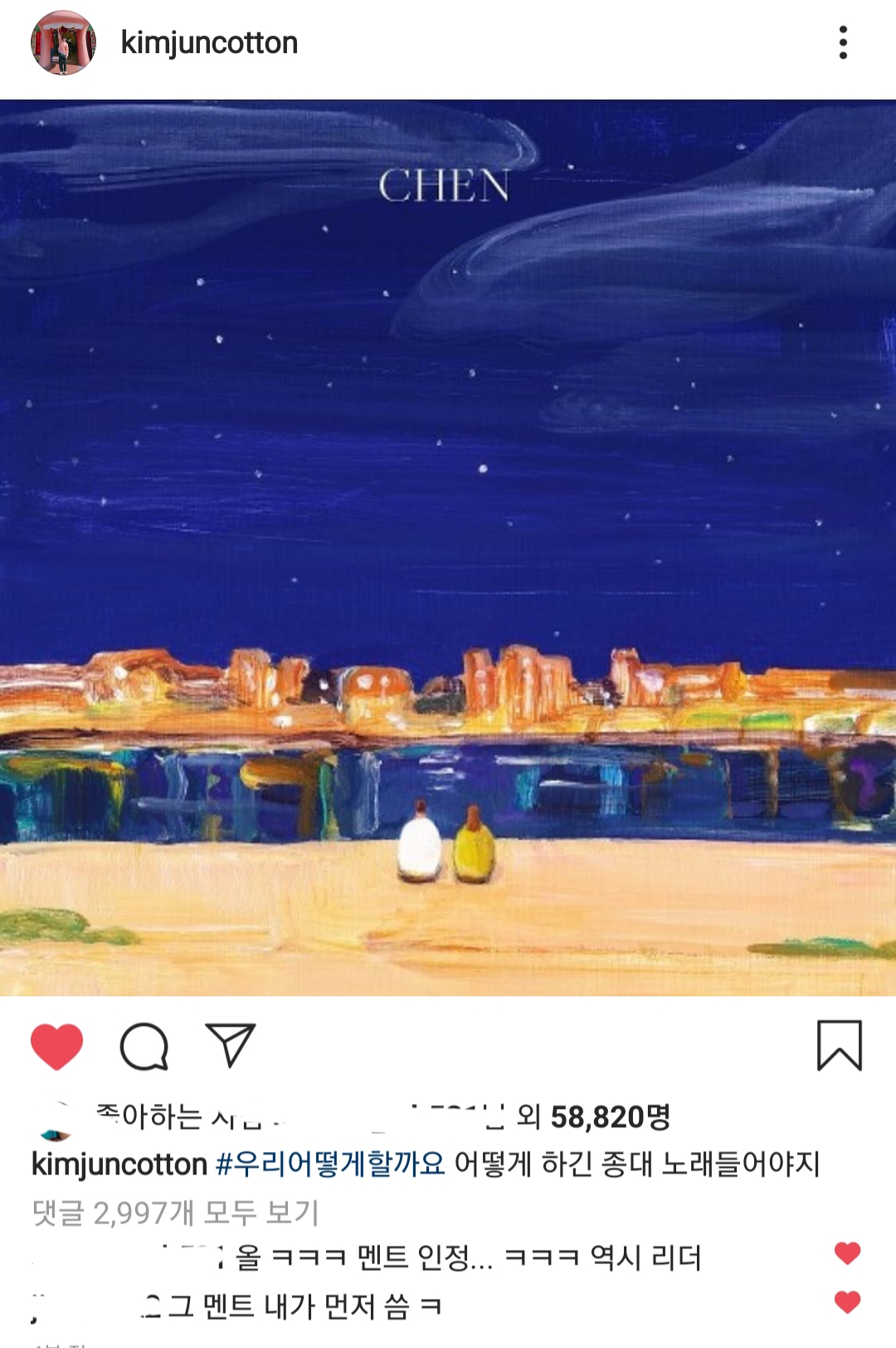The width and height of the screenshot is (896, 1348).
Task: Bookmark this post to saved
Action: [x=840, y=1046]
